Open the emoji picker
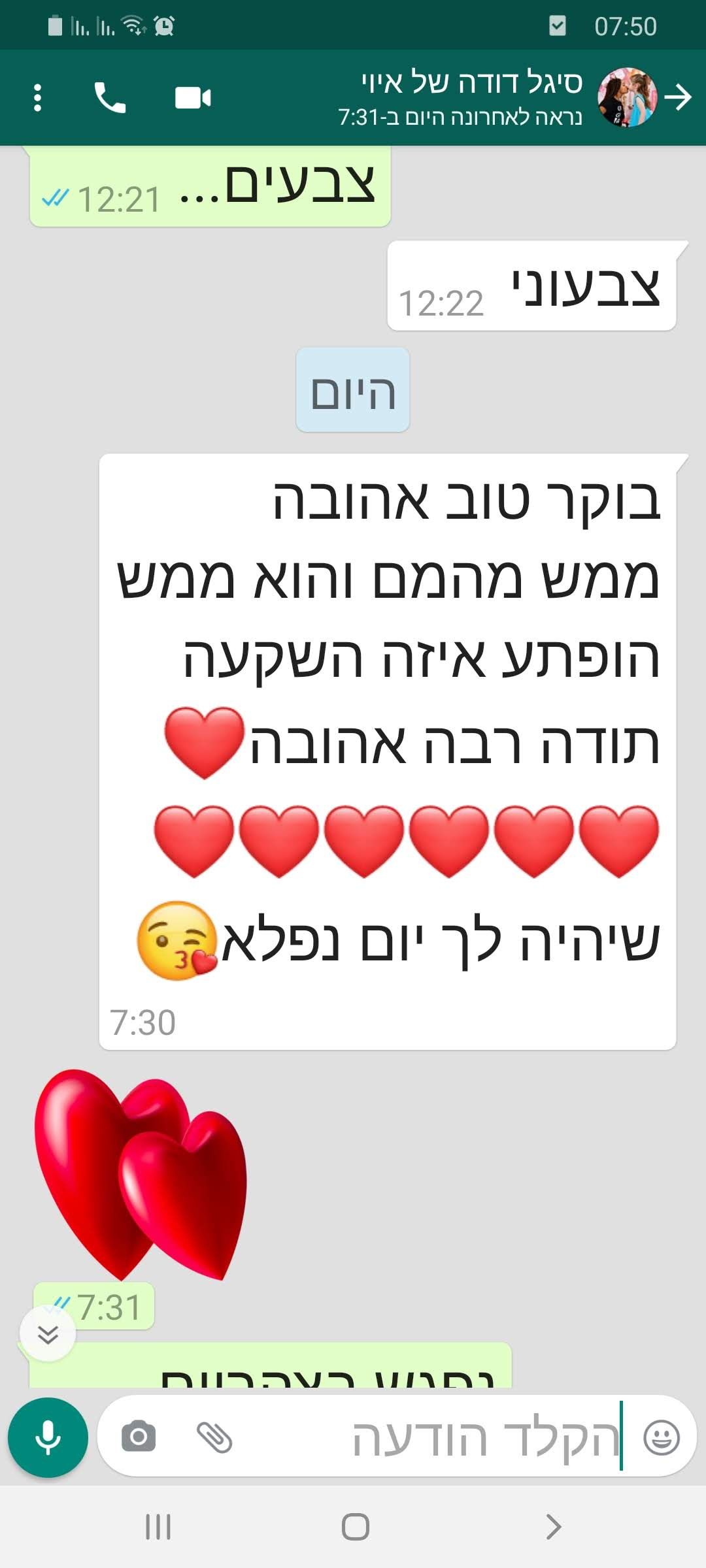706x1568 pixels. tap(662, 1437)
